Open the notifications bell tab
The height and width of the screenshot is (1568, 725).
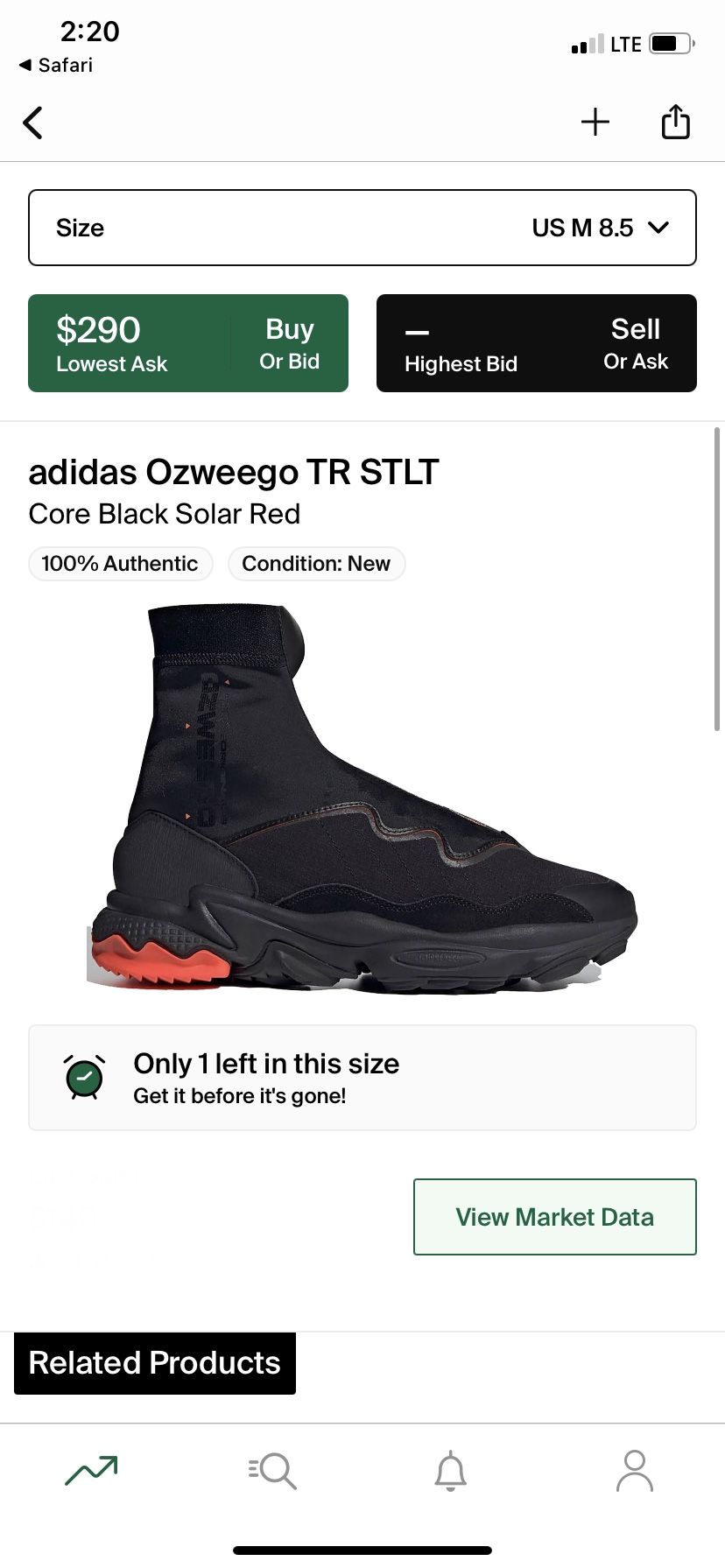click(451, 1471)
